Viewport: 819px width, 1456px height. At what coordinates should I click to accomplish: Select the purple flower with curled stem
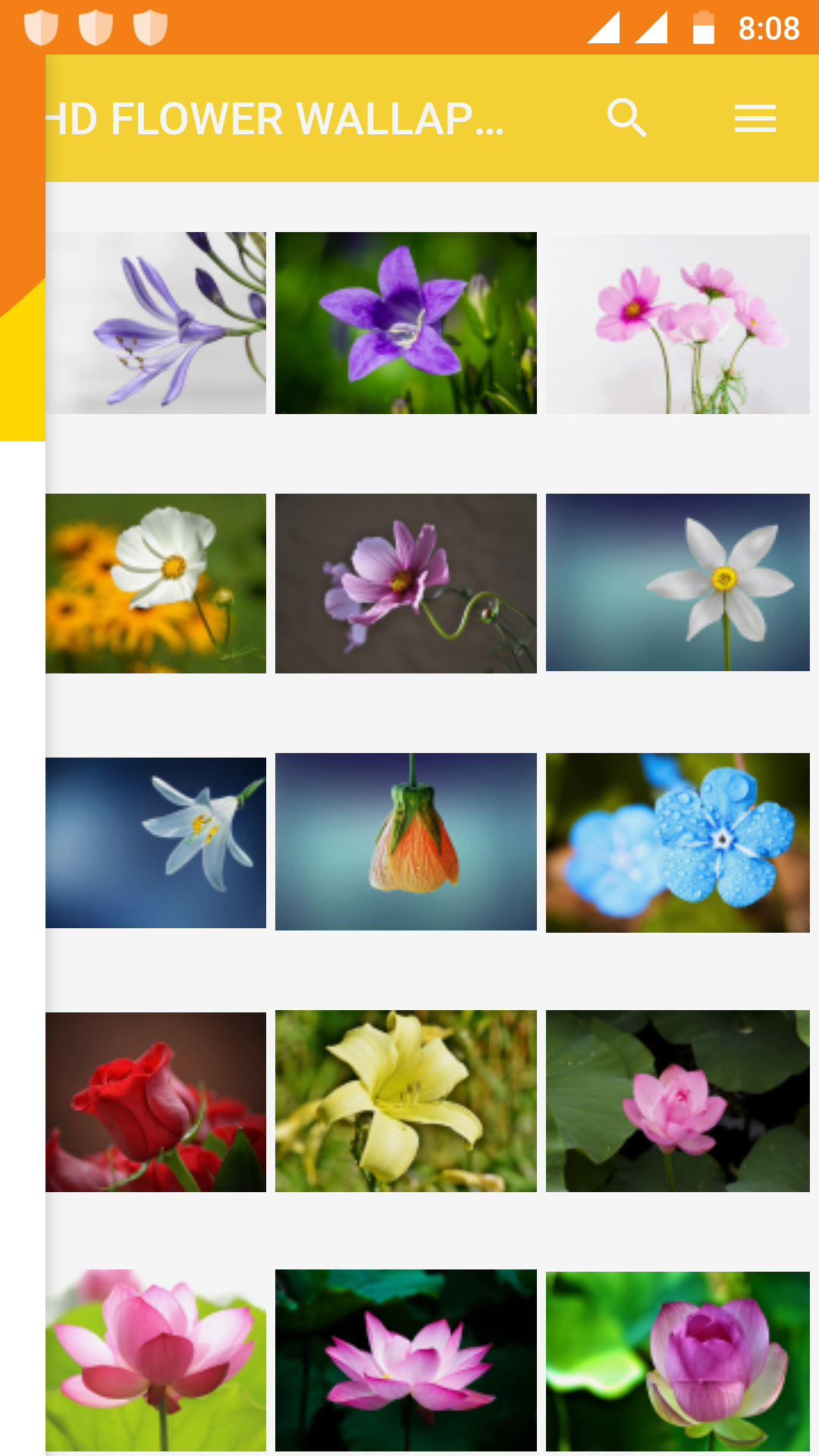pos(406,583)
